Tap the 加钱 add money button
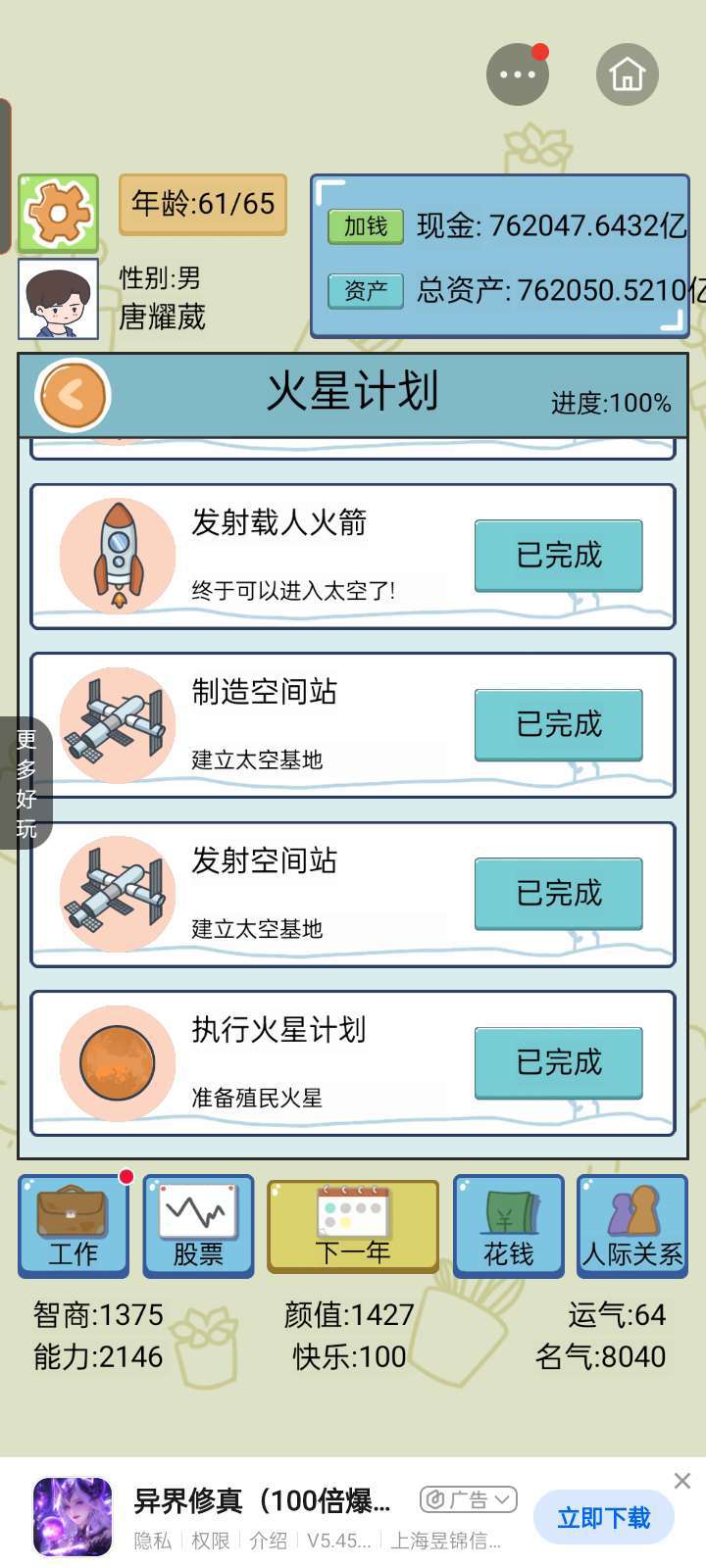This screenshot has height=1568, width=706. 366,226
